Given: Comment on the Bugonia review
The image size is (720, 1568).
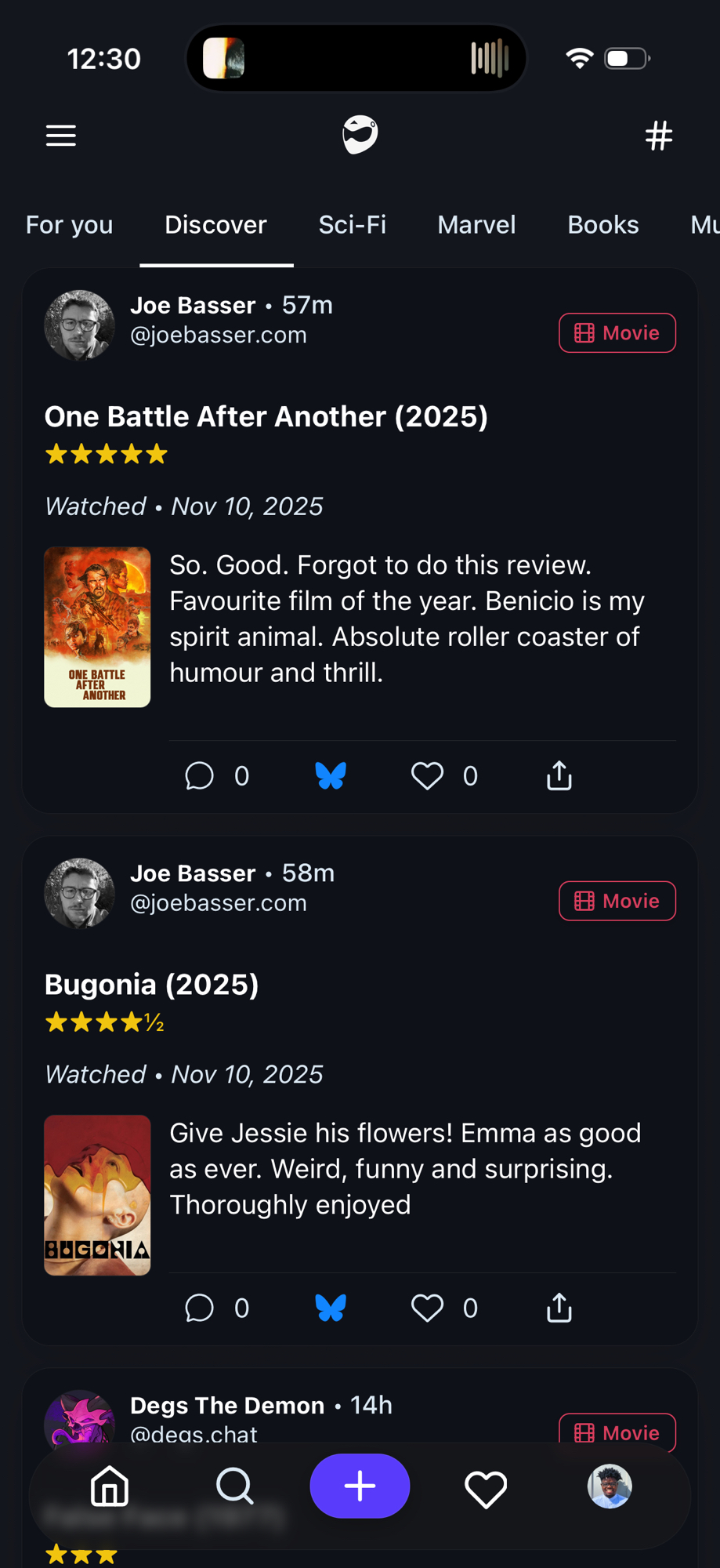Looking at the screenshot, I should (x=199, y=1308).
